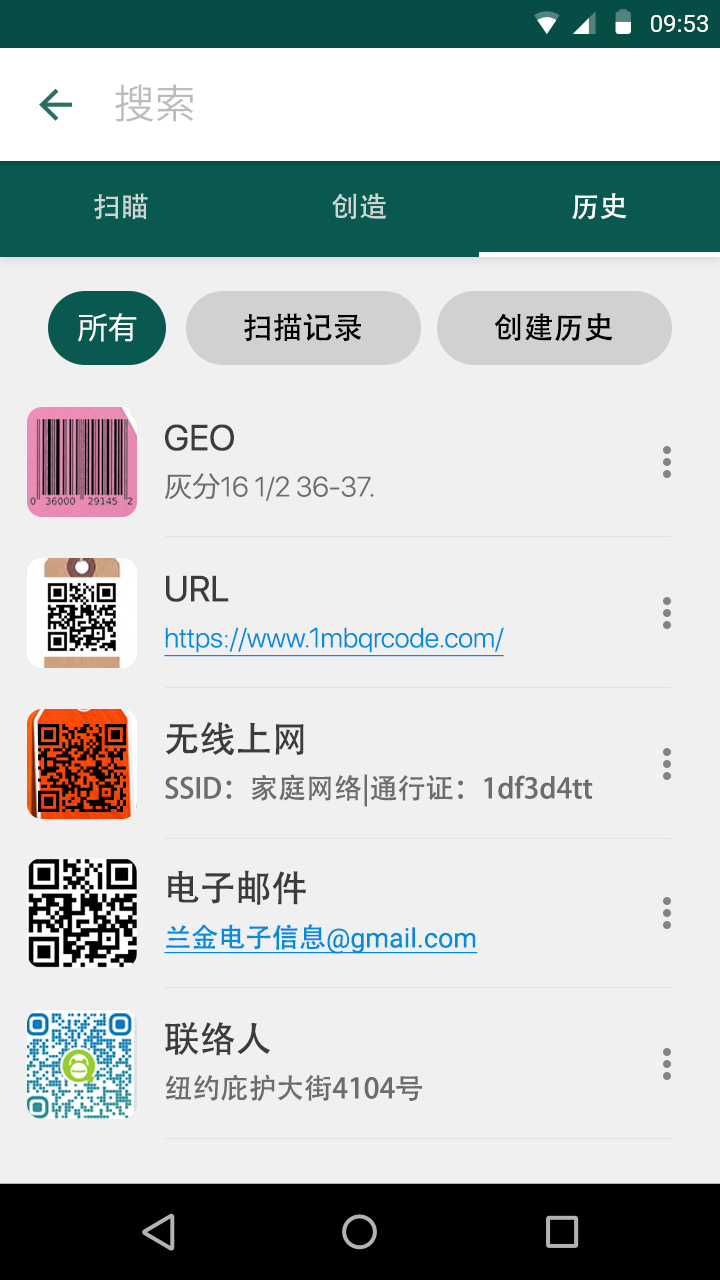Open more options for 无线上网 entry
Screen dimensions: 720x1280
pos(667,764)
